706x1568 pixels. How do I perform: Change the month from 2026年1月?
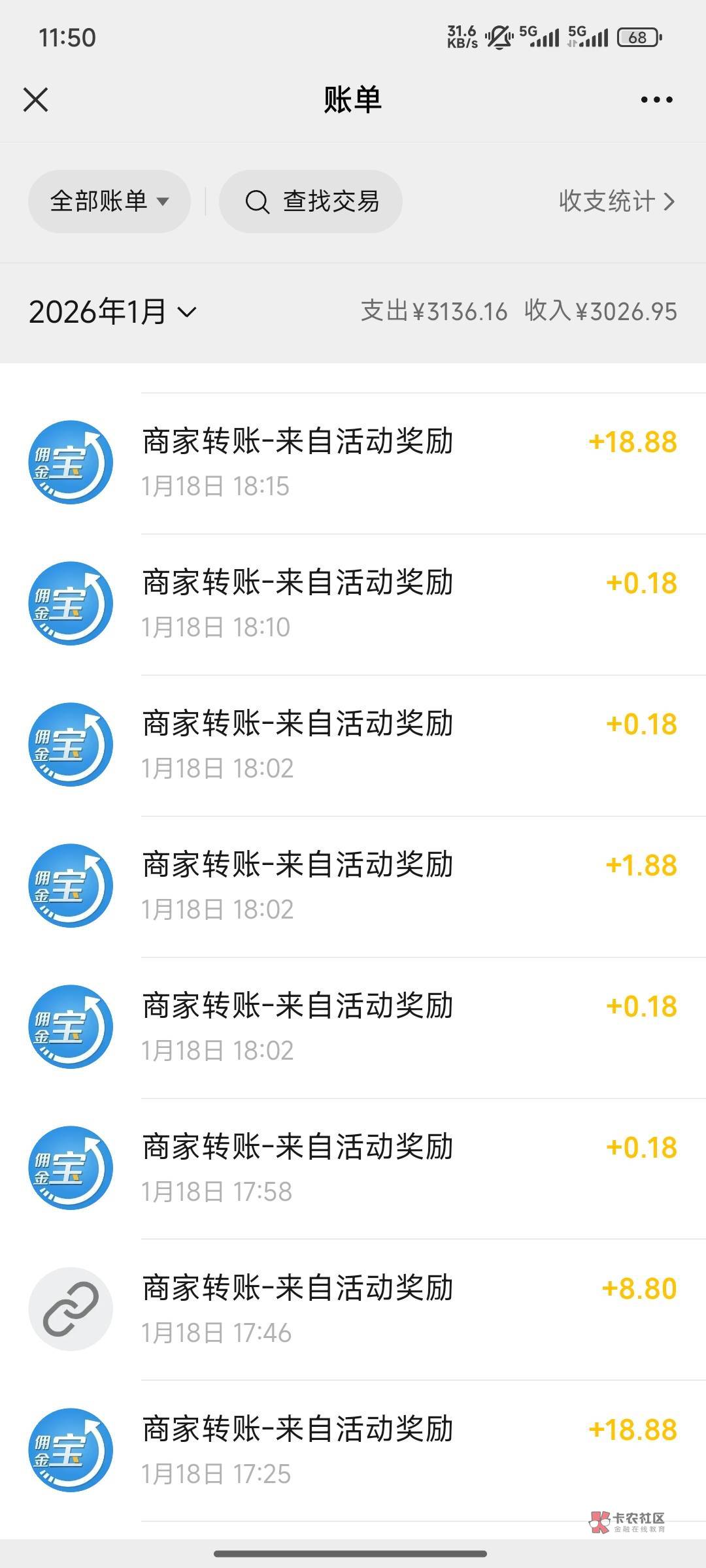pos(112,312)
